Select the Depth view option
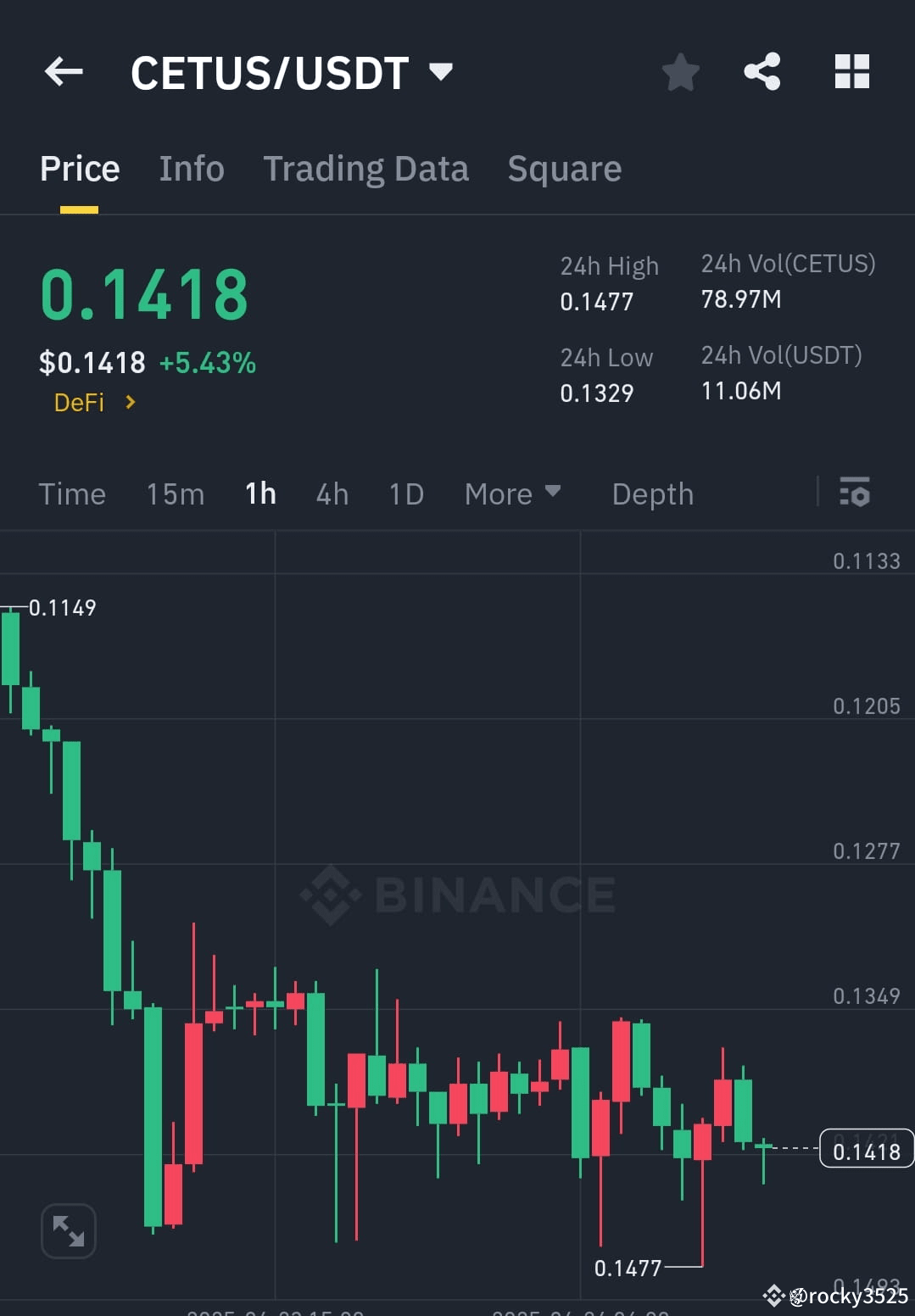 [x=652, y=493]
